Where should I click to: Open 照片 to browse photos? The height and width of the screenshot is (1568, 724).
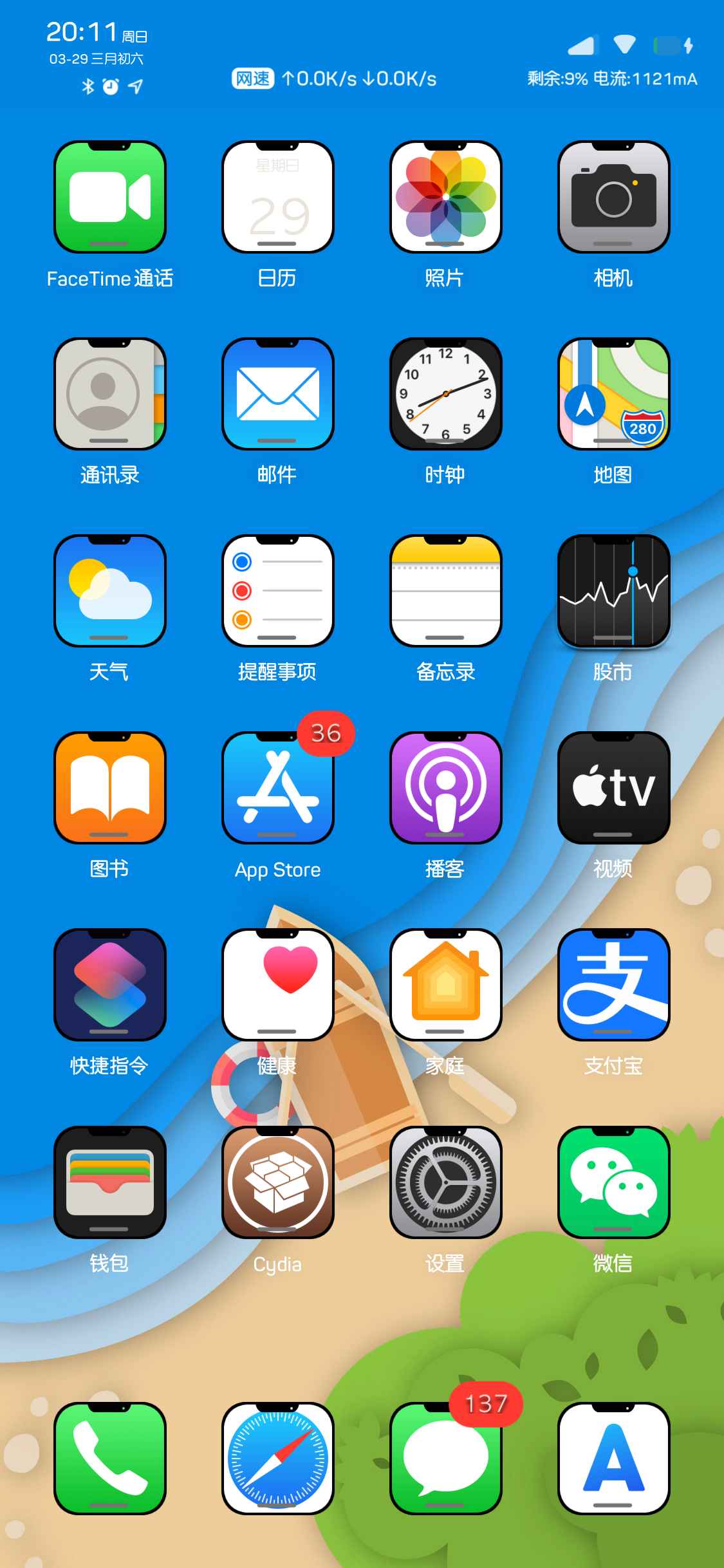[x=445, y=197]
